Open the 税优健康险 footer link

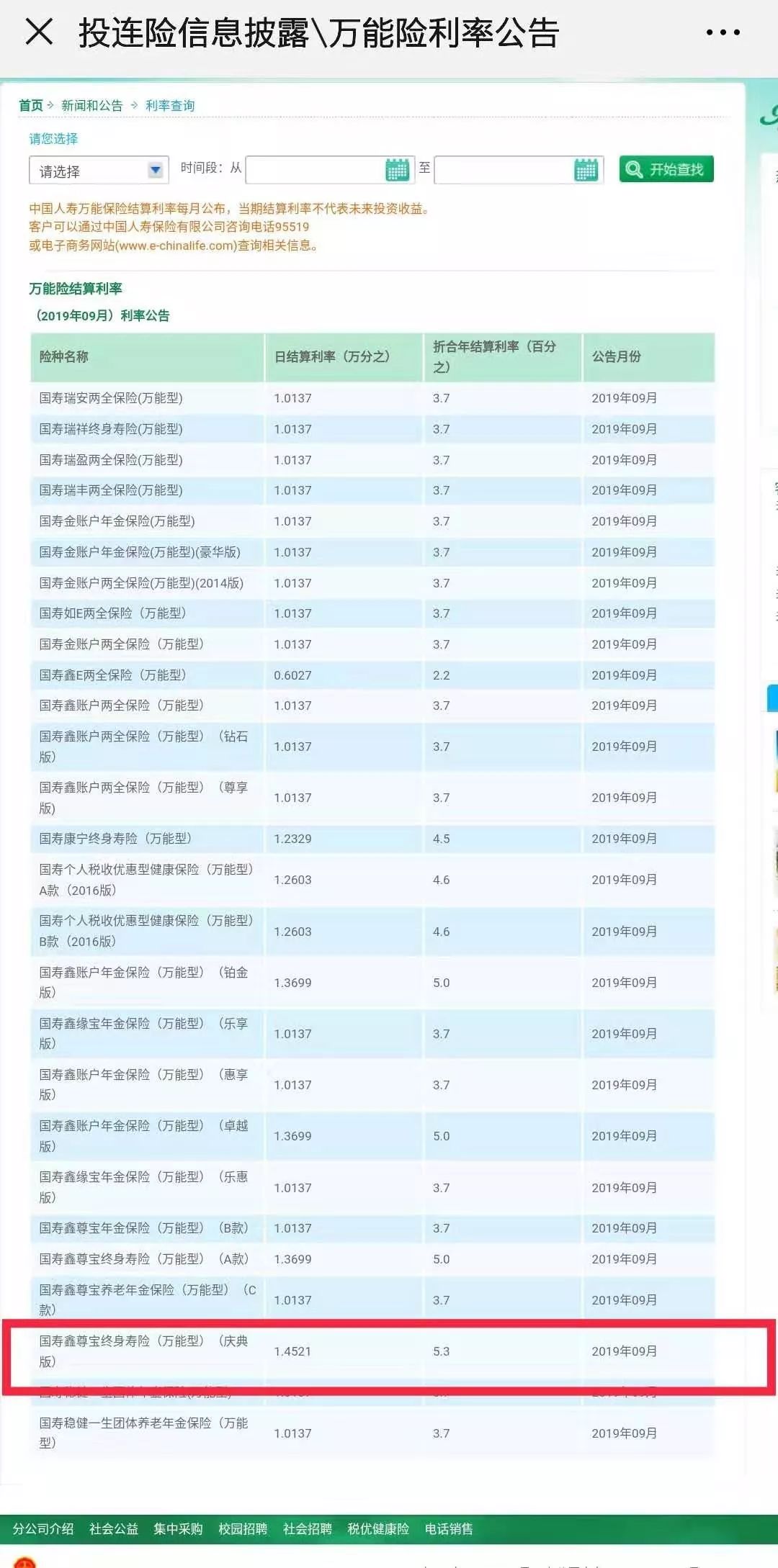[x=378, y=1529]
